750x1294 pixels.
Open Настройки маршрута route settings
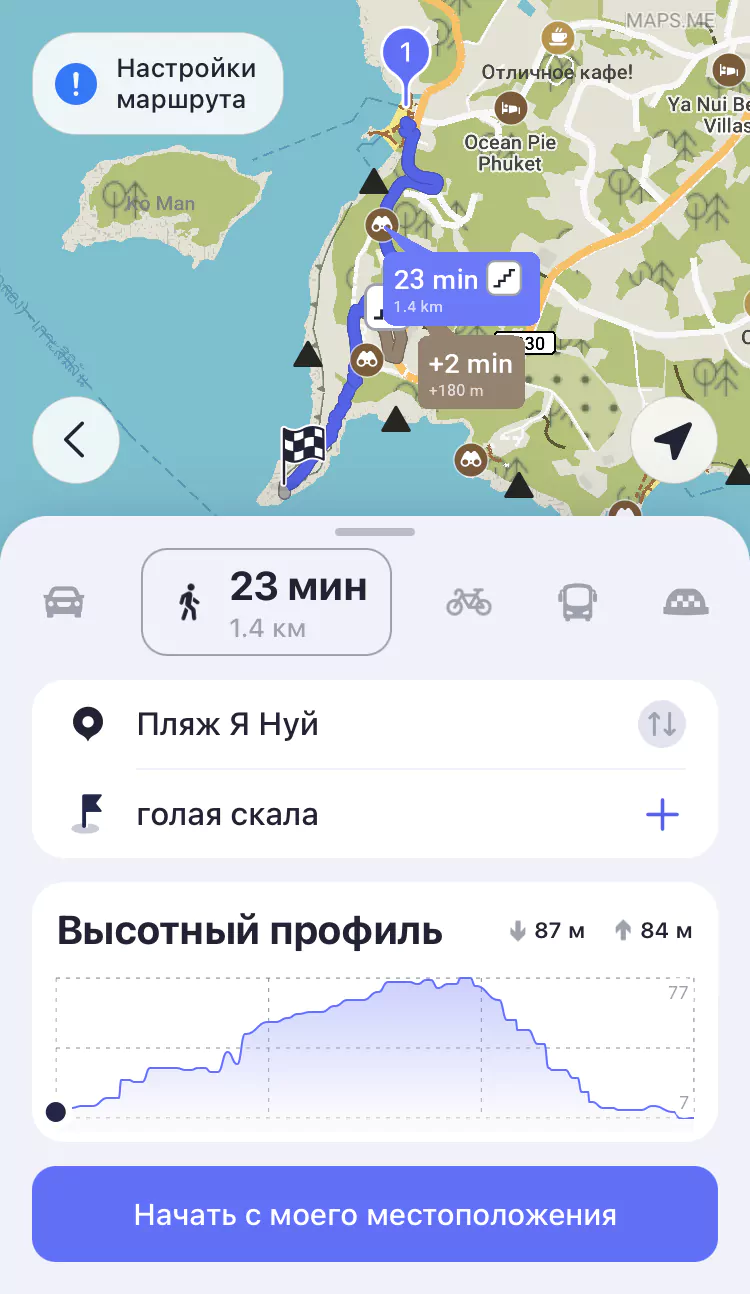(157, 84)
